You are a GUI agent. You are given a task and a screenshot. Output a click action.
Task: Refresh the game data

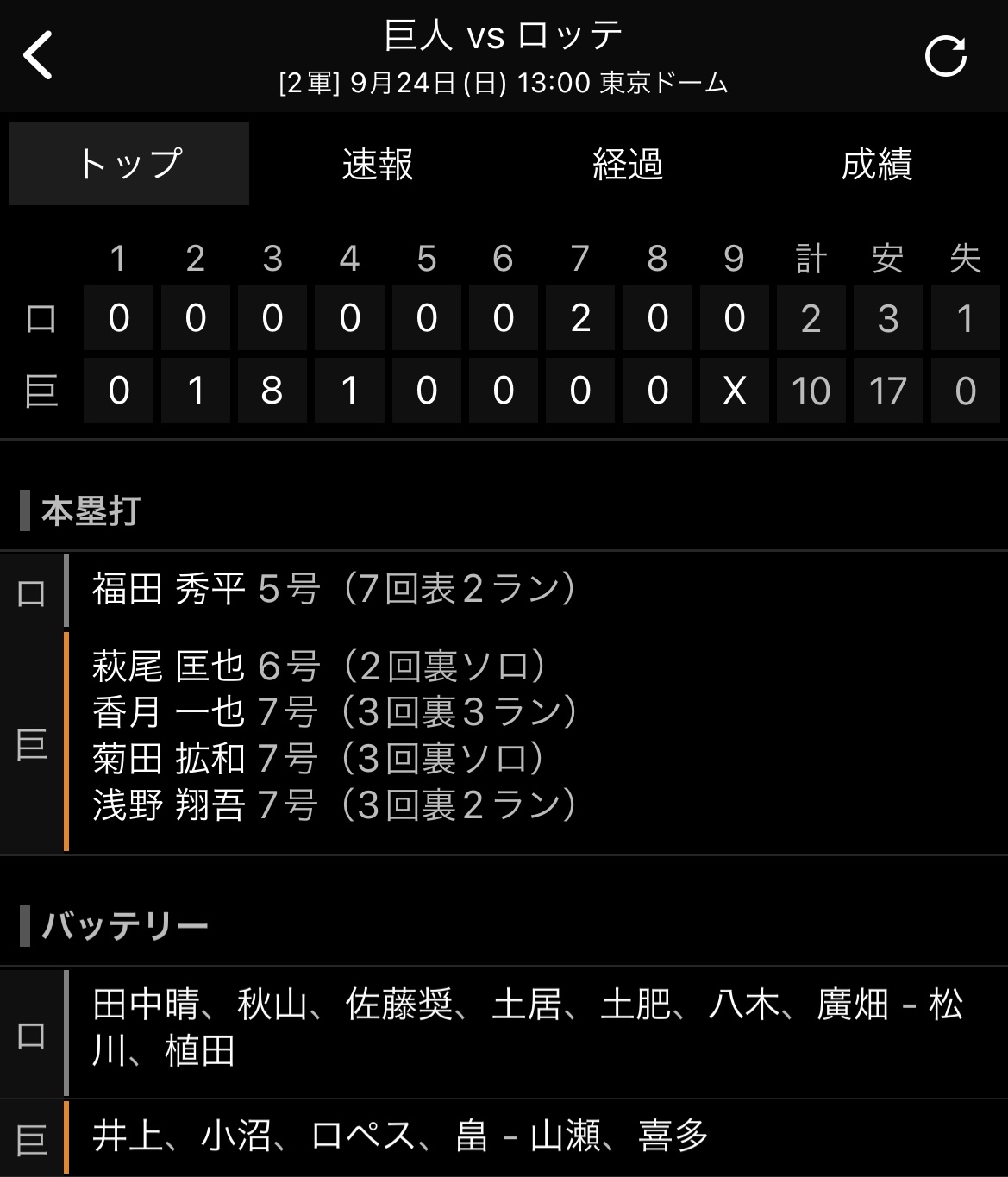946,58
